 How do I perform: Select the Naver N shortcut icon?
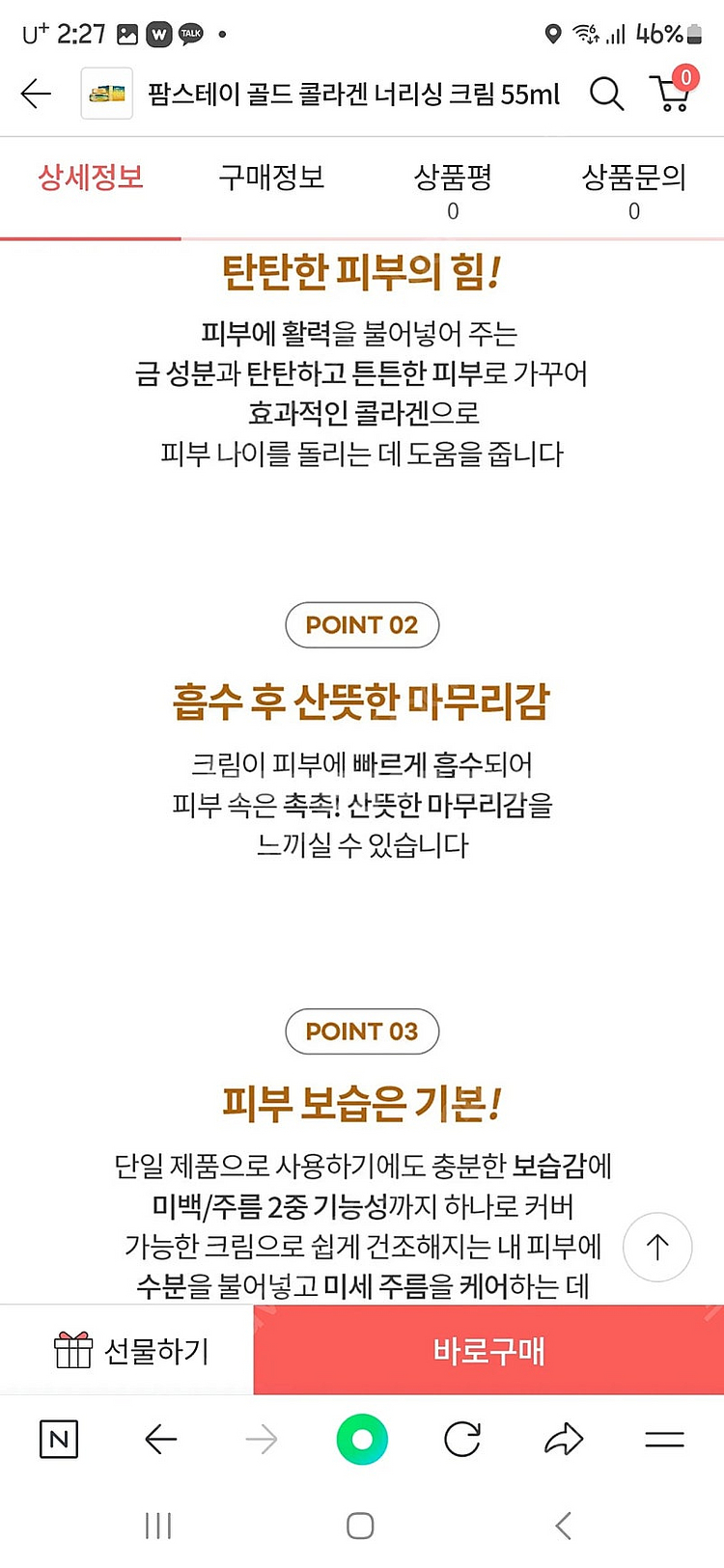pyautogui.click(x=58, y=1439)
